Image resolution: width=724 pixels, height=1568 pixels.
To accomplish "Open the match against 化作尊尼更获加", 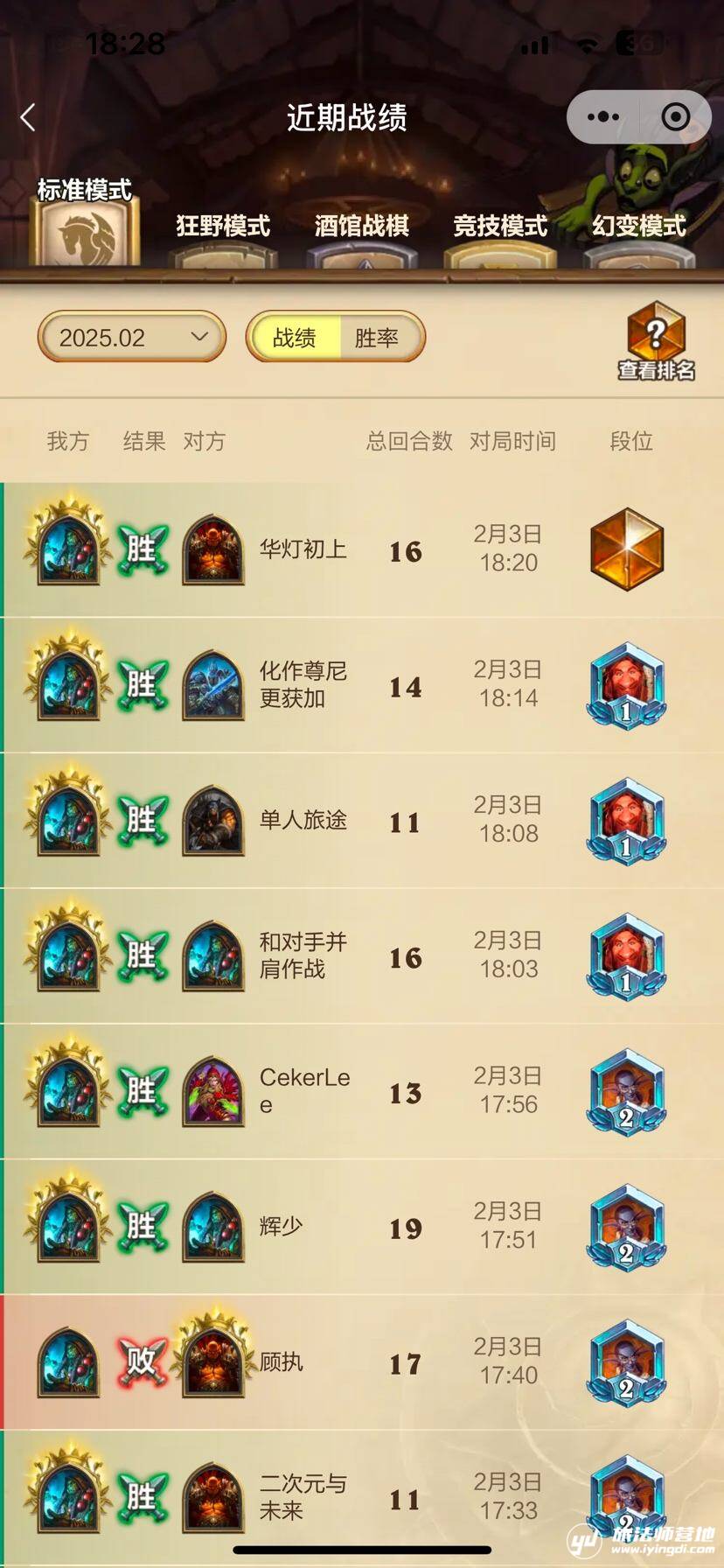I will [x=362, y=685].
